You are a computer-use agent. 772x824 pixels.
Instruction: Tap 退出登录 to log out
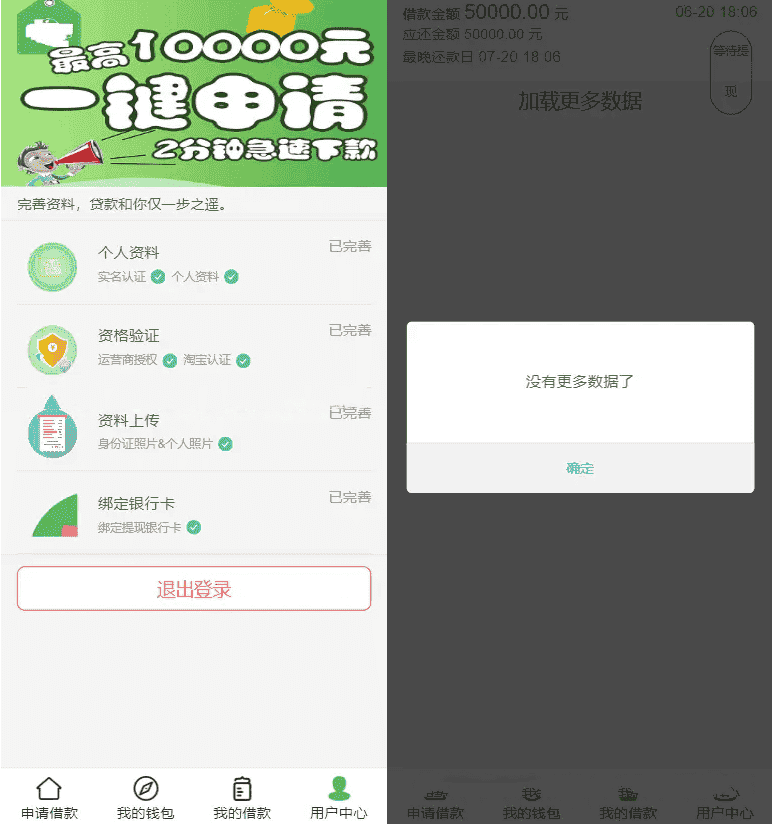tap(193, 589)
